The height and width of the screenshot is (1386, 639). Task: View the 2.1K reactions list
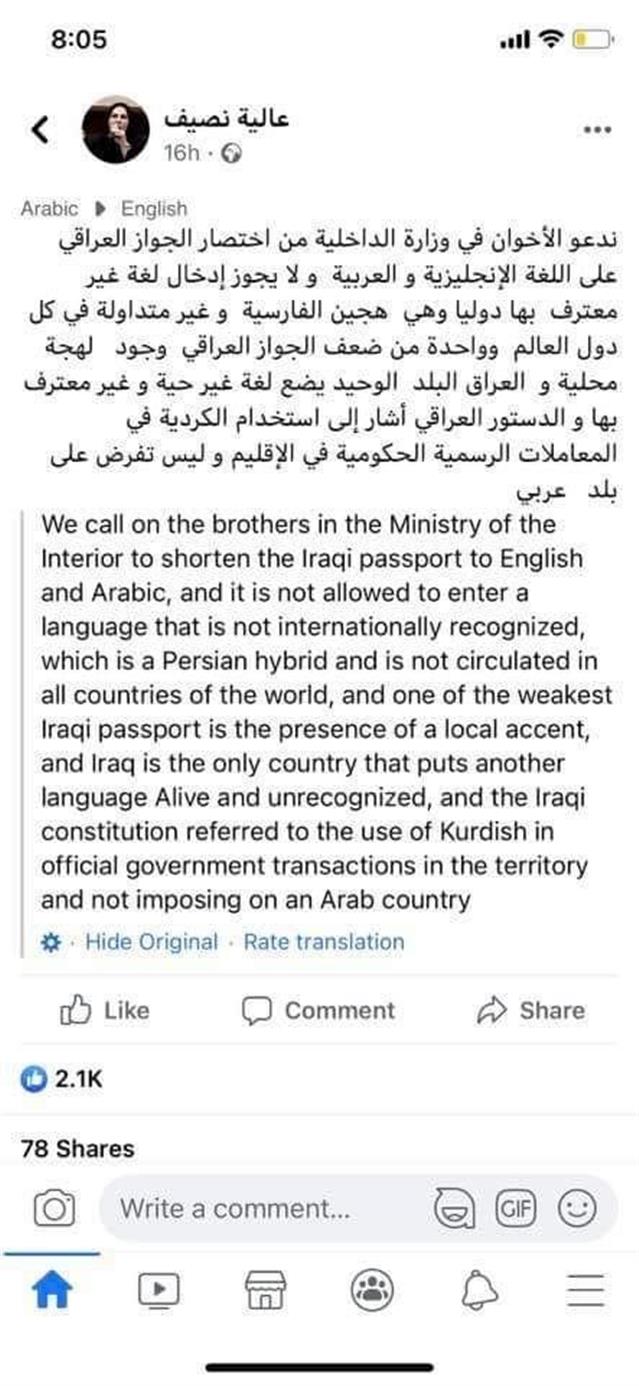pyautogui.click(x=62, y=1079)
